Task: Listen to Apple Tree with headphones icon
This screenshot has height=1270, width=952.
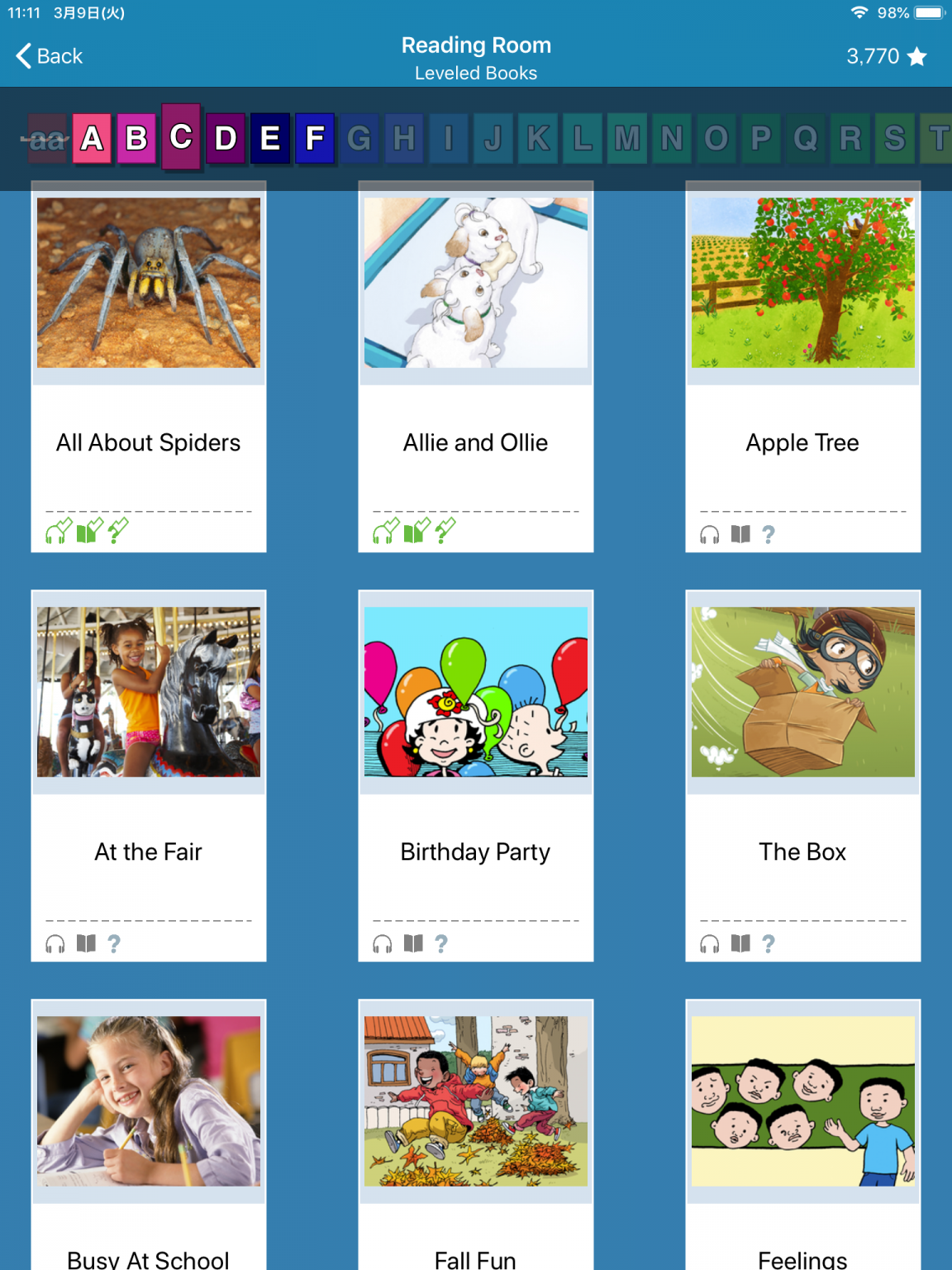Action: tap(710, 535)
